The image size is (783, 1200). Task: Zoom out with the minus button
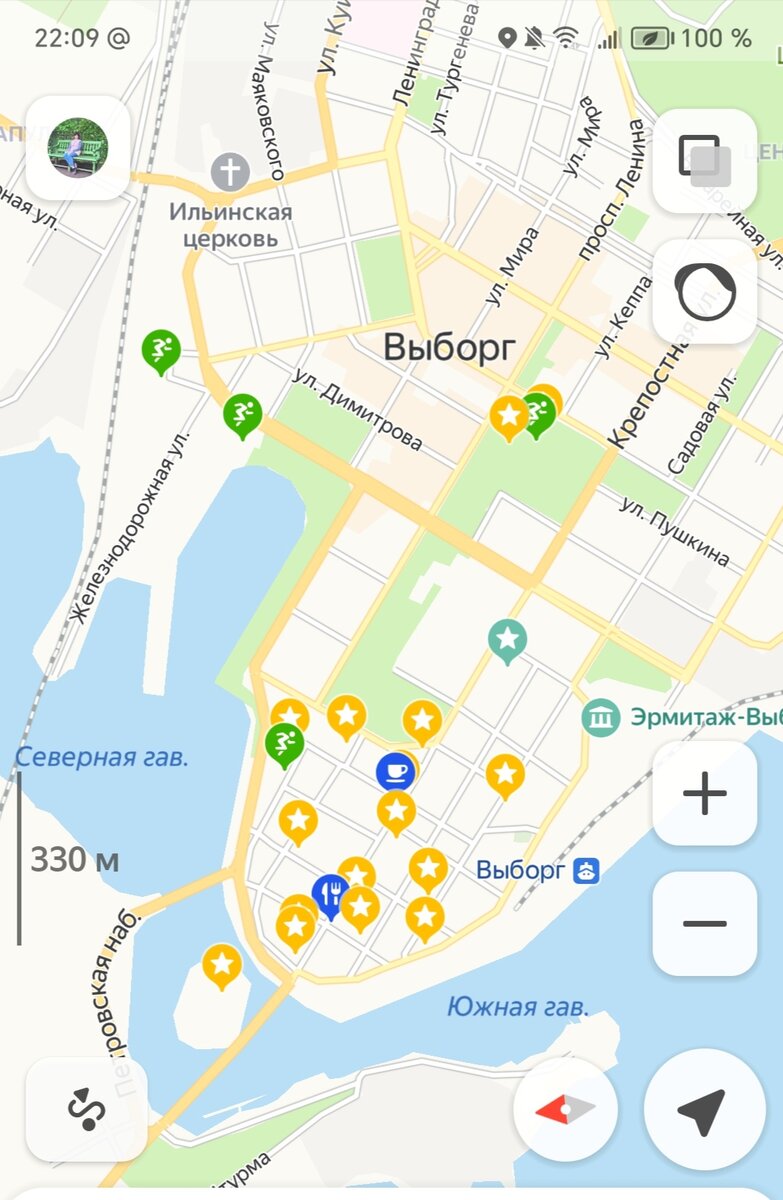coord(704,924)
